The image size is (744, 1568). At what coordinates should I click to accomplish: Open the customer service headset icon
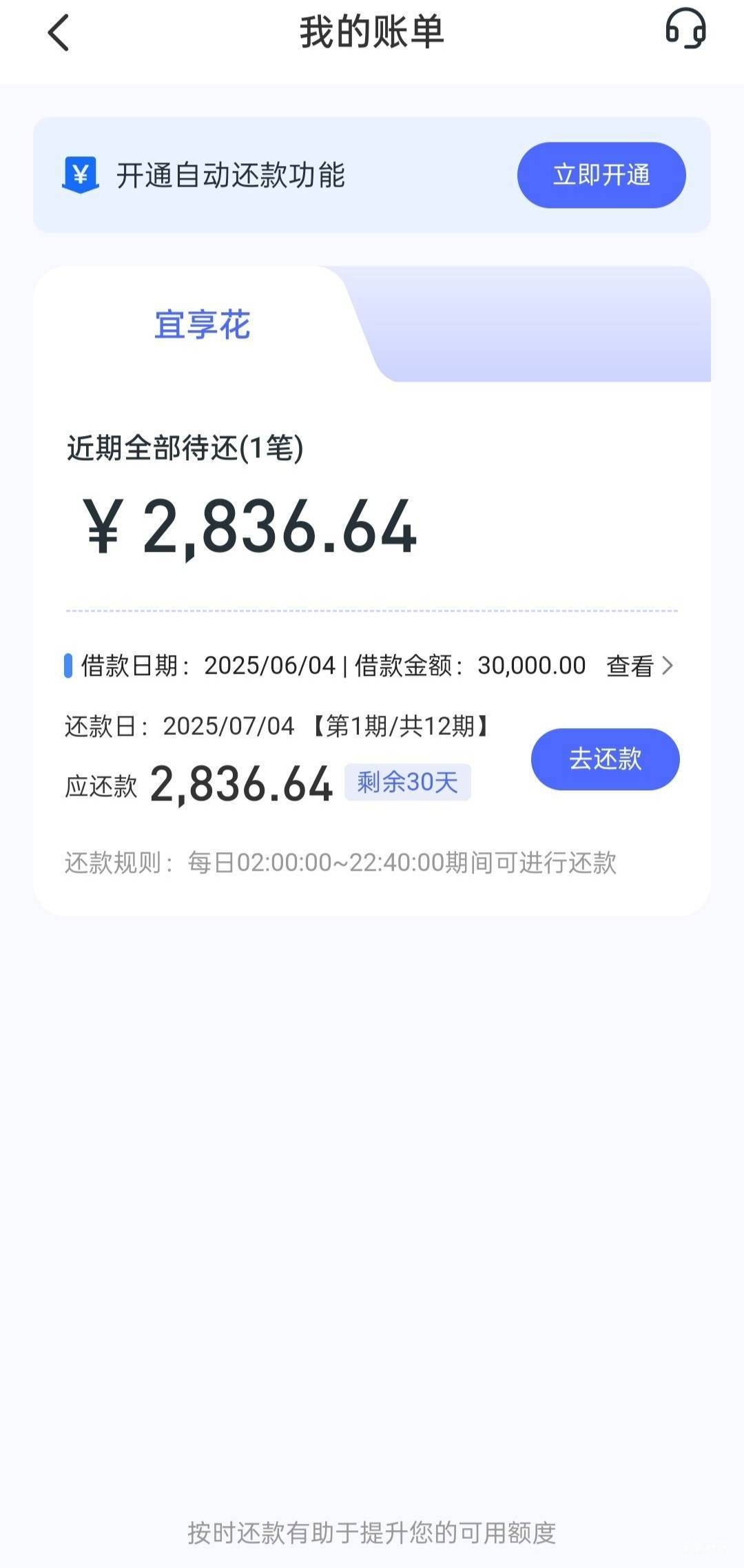(x=685, y=30)
